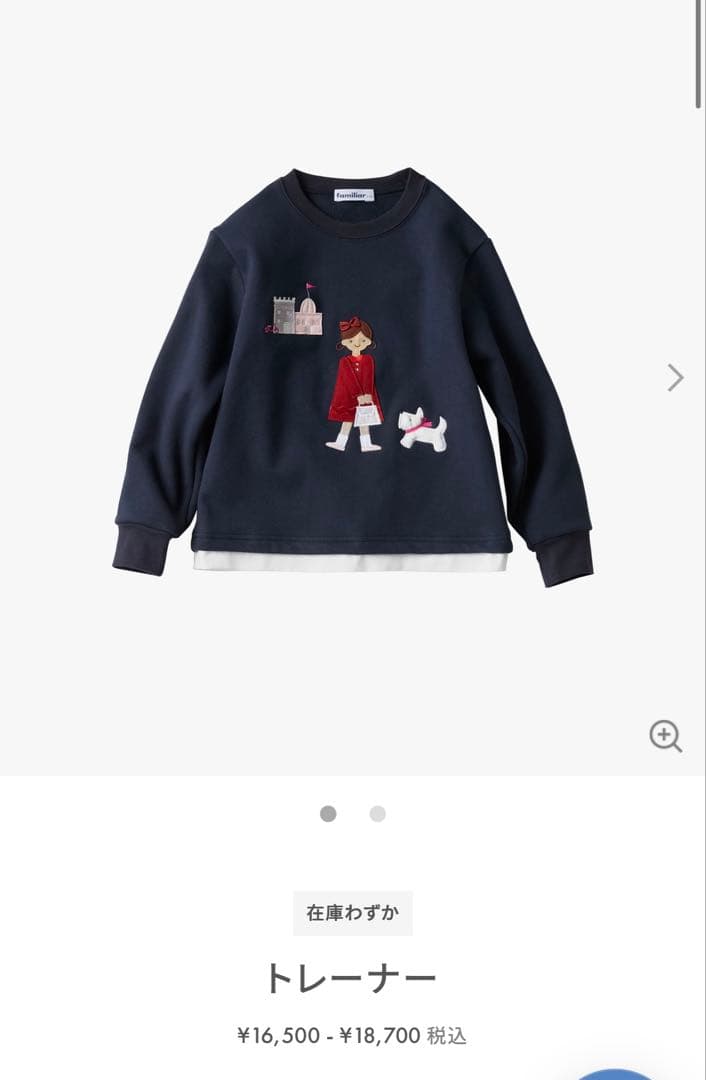Zoom in on the product image

click(x=665, y=736)
